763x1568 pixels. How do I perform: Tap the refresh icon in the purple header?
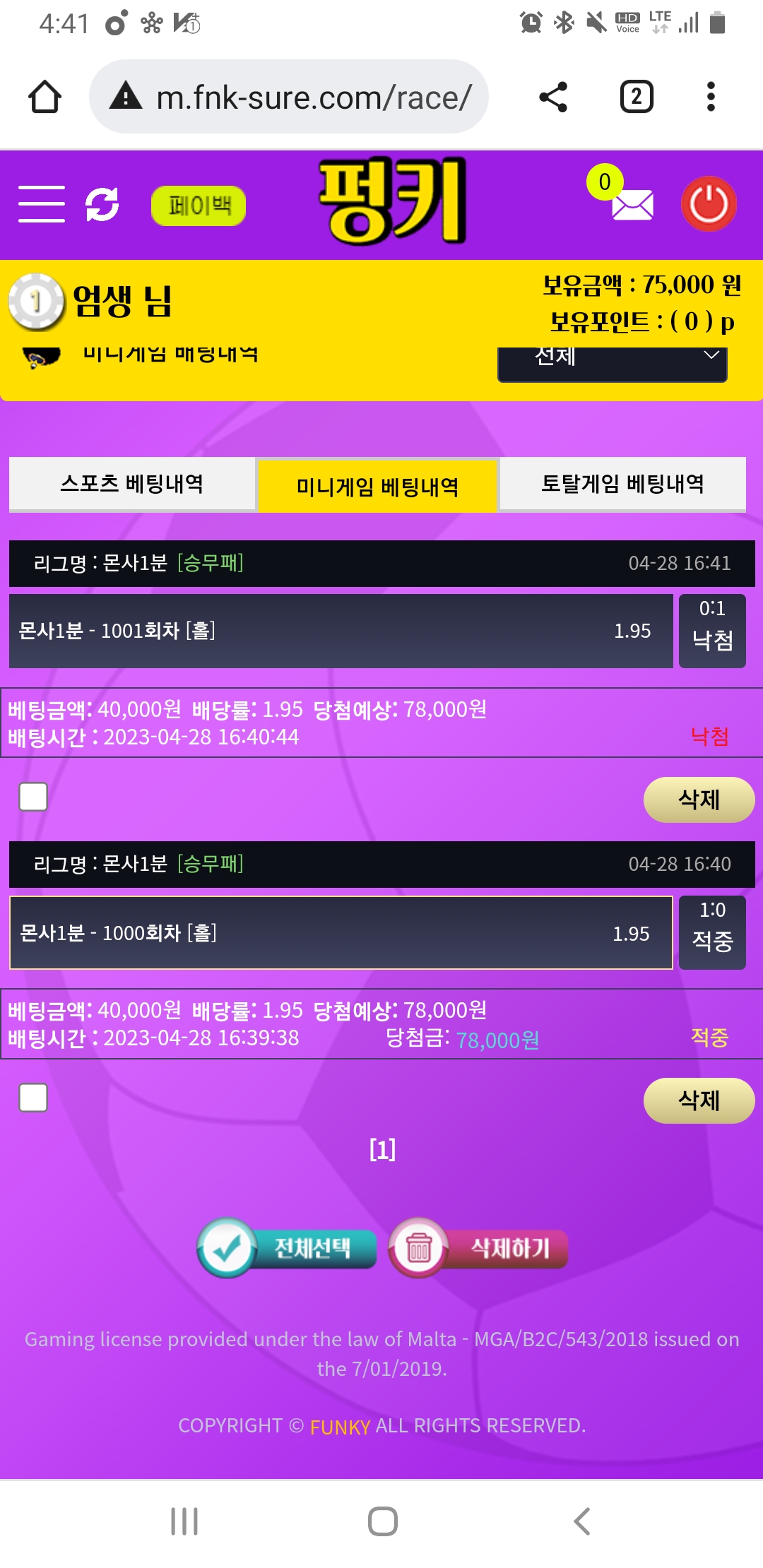point(102,204)
